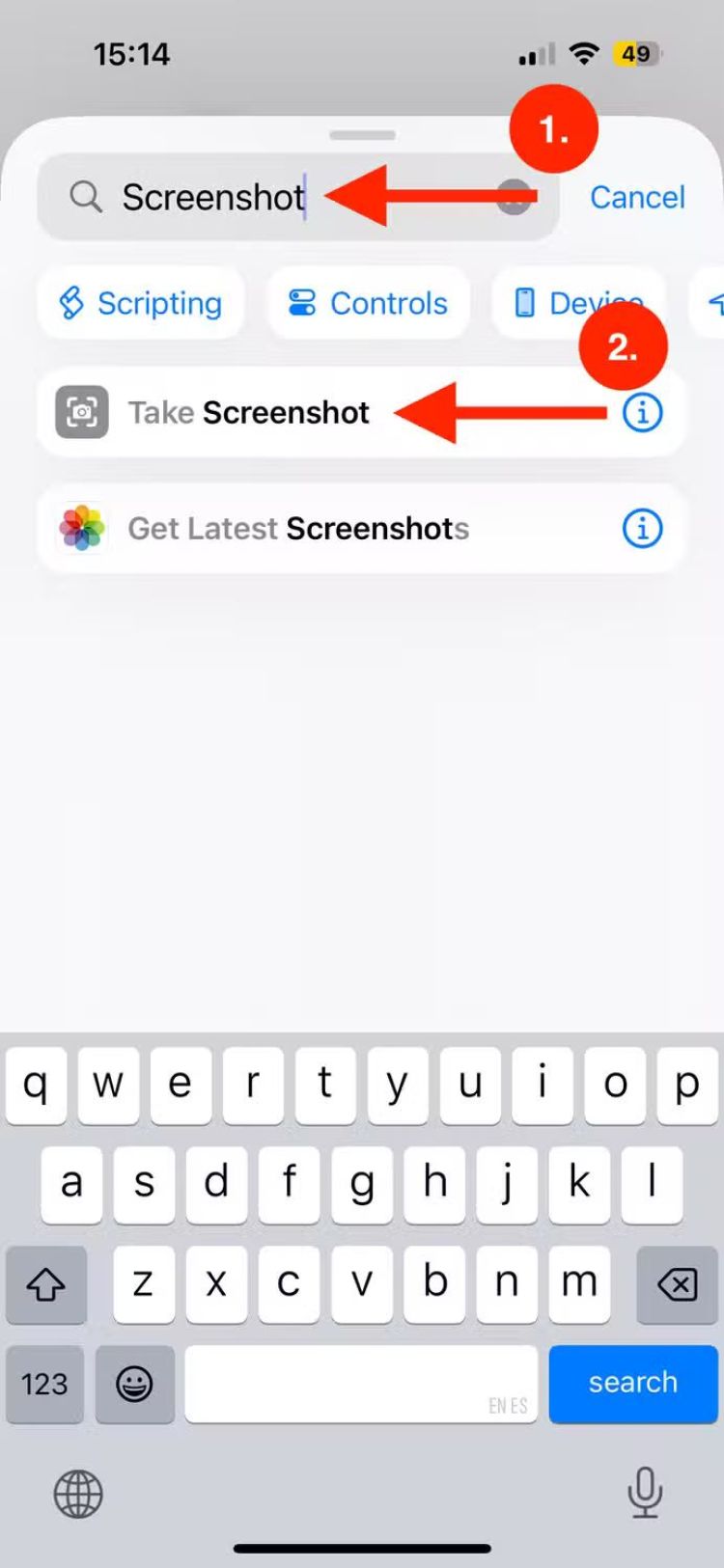The height and width of the screenshot is (1568, 724).
Task: Show info for Get Latest Screenshots
Action: [x=642, y=529]
